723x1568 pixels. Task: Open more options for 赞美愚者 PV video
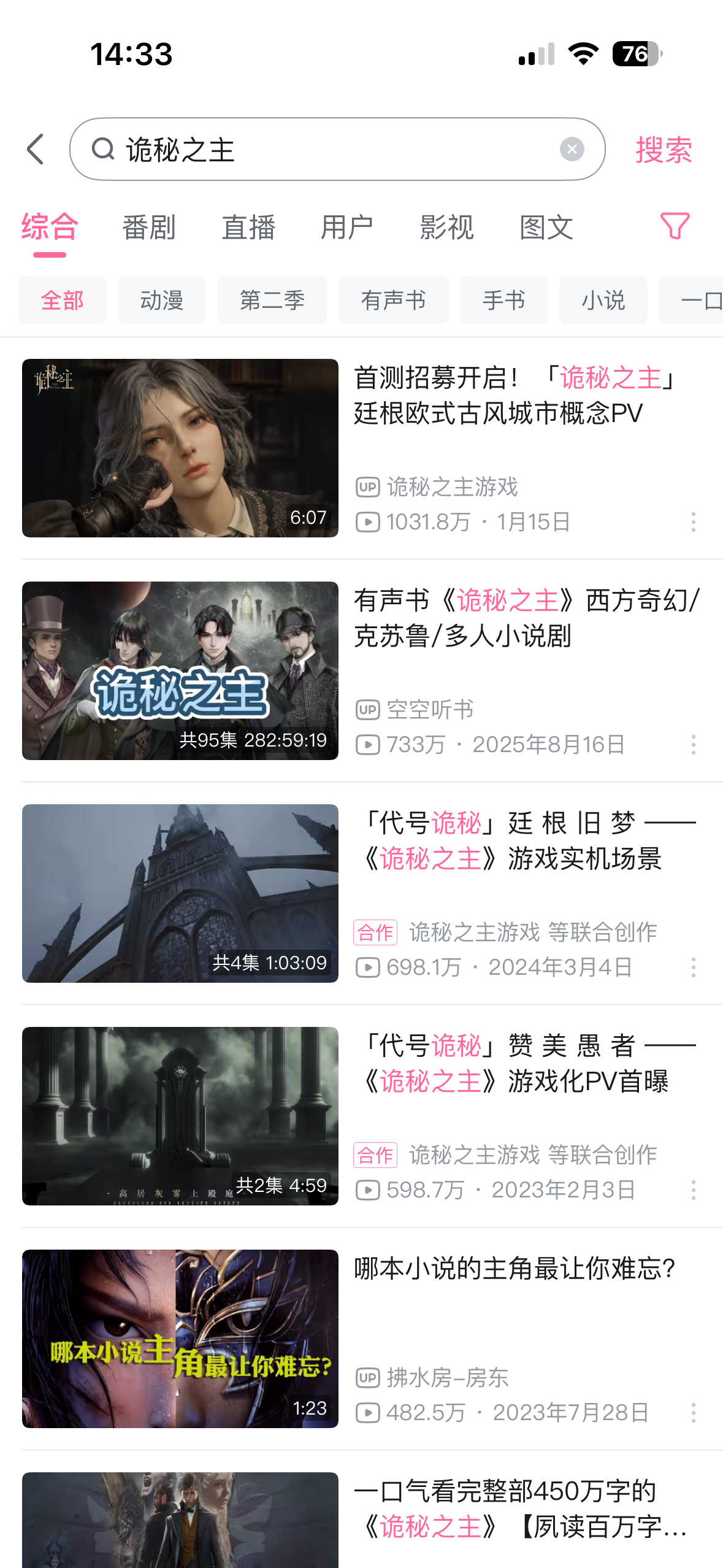[694, 1190]
